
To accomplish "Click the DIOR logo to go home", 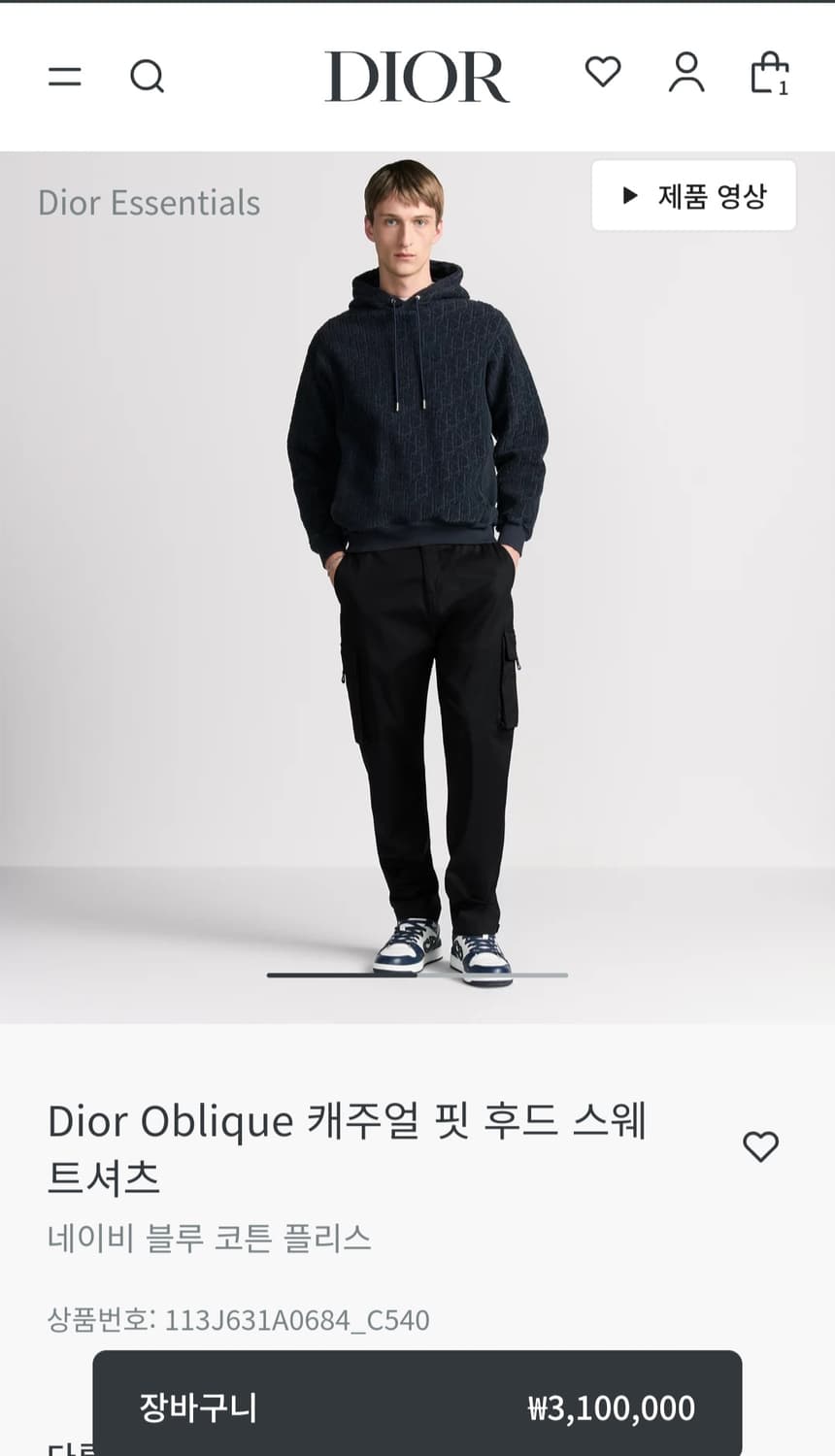I will (x=417, y=76).
